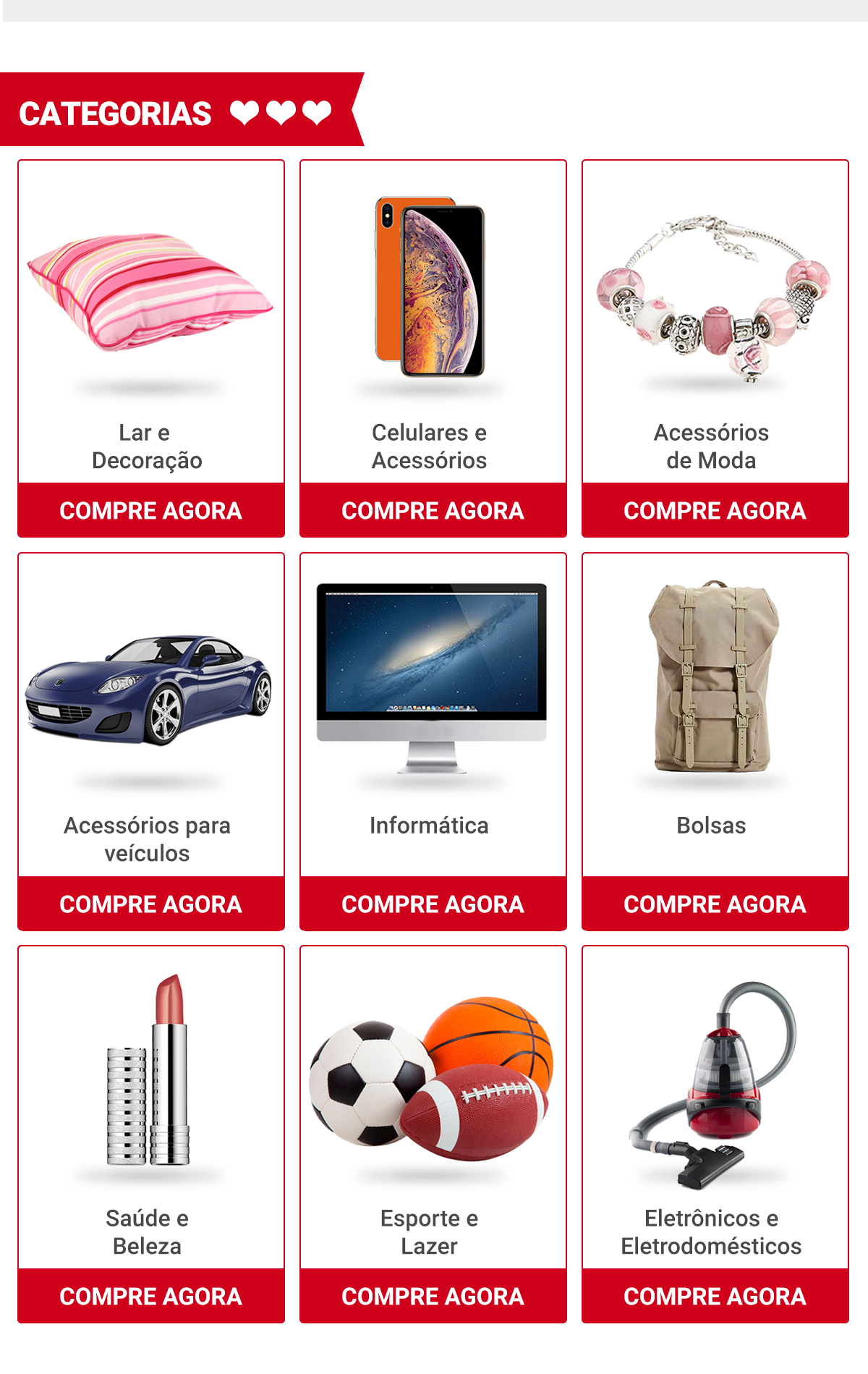This screenshot has width=868, height=1374.
Task: Shop Celulares e Acessórios with Compre Agora
Action: 433,511
